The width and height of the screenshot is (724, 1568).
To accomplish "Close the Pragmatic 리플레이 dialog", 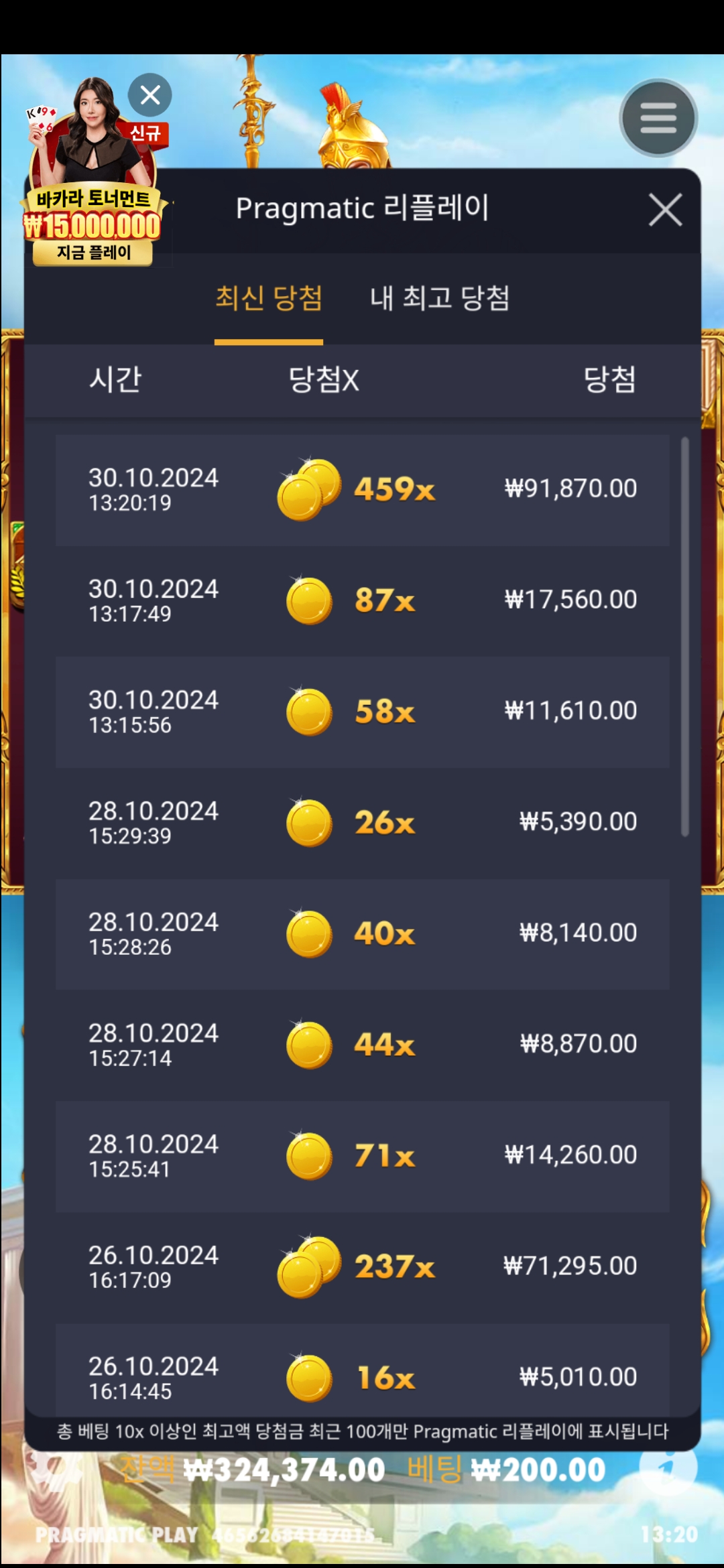I will tap(665, 210).
